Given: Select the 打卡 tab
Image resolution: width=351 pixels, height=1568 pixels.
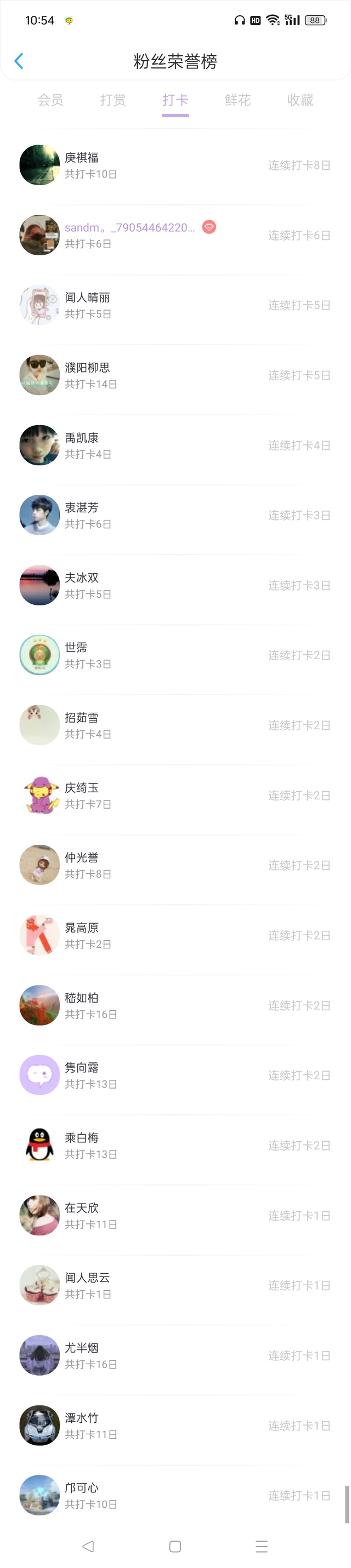Looking at the screenshot, I should (175, 100).
